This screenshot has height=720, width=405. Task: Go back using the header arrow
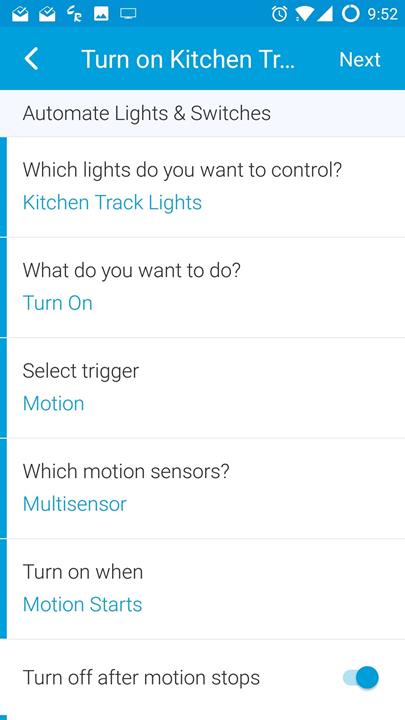31,60
